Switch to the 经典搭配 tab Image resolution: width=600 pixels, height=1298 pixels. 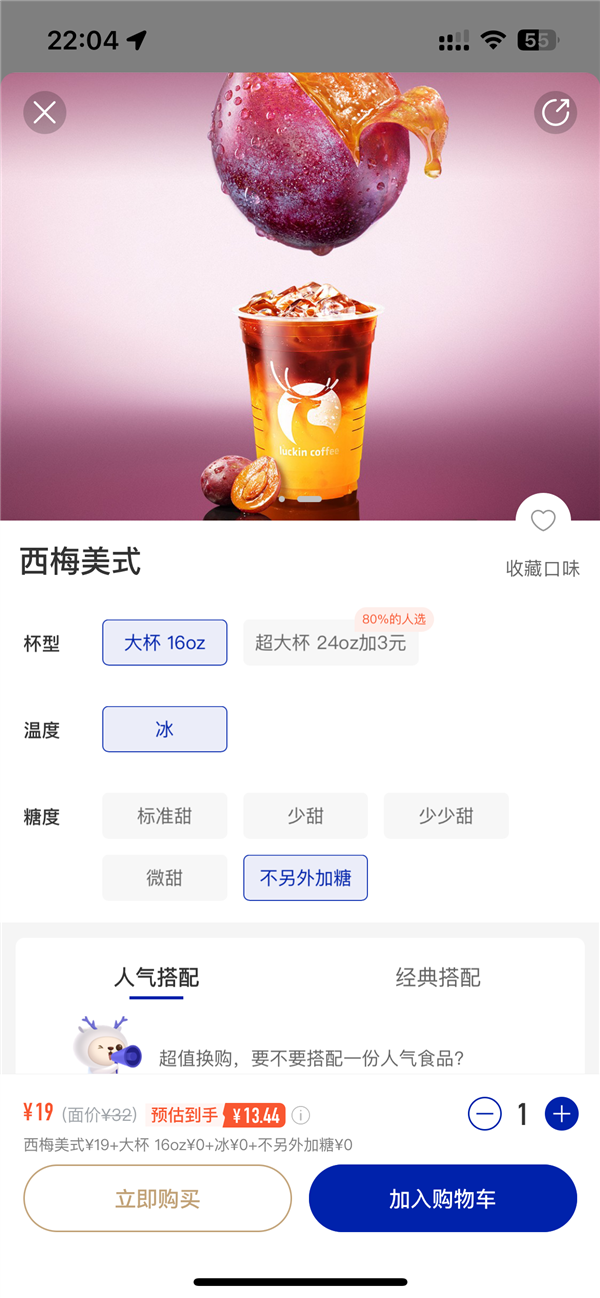(438, 977)
